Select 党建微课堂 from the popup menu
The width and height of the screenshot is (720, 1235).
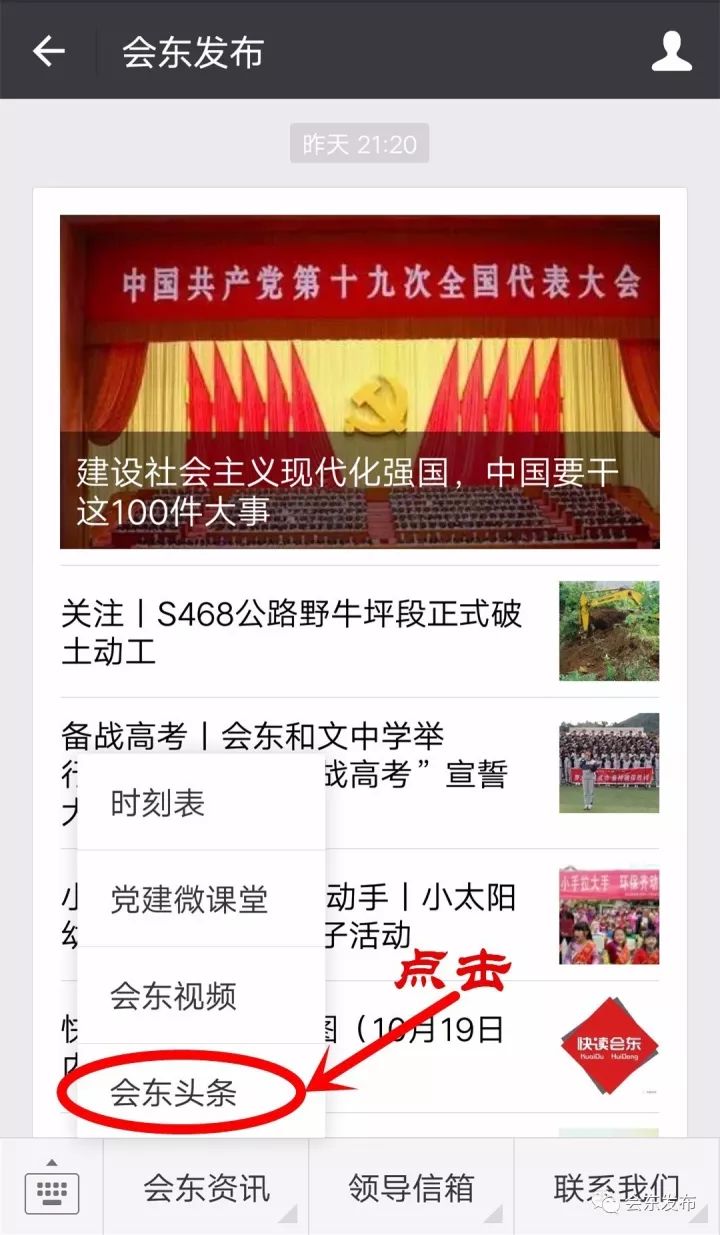tap(196, 898)
